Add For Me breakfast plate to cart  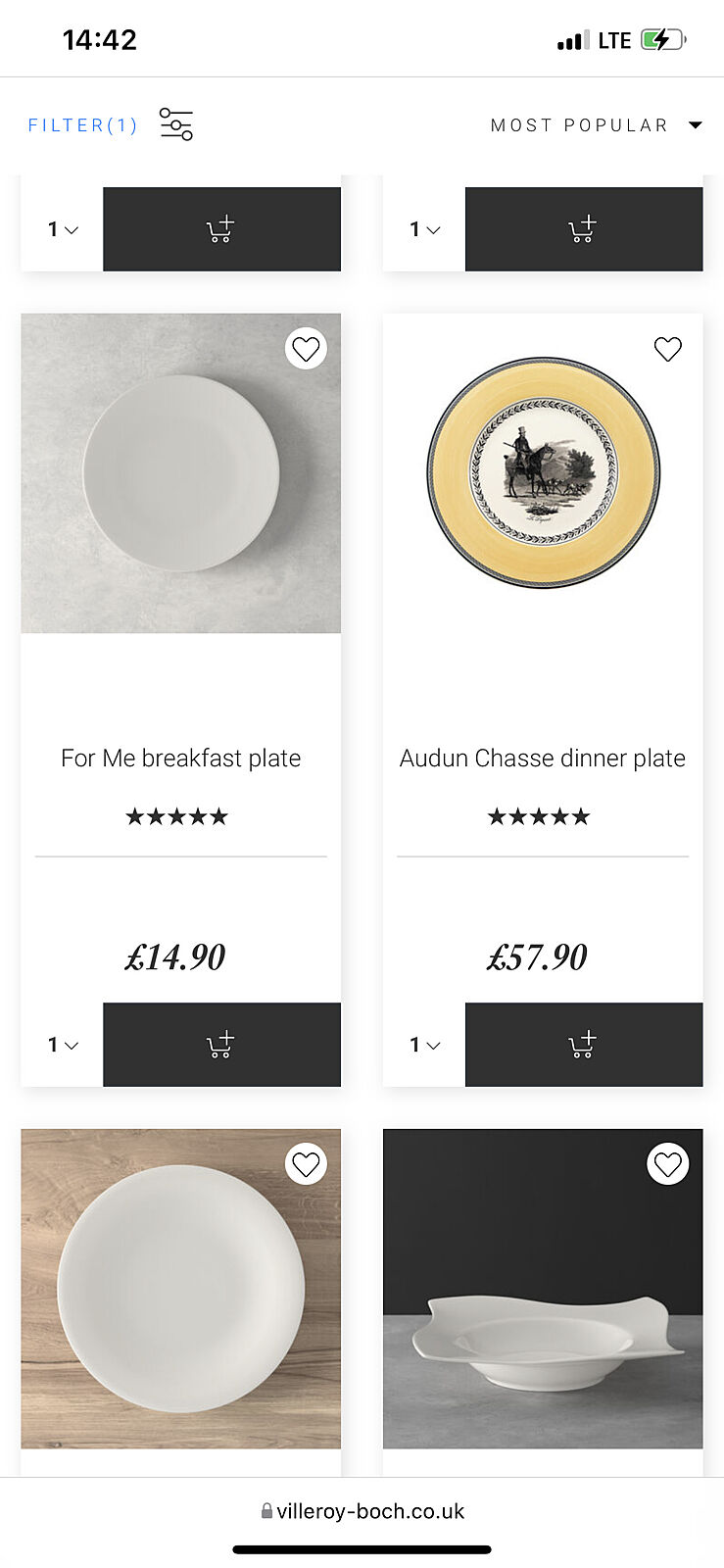click(x=221, y=1045)
